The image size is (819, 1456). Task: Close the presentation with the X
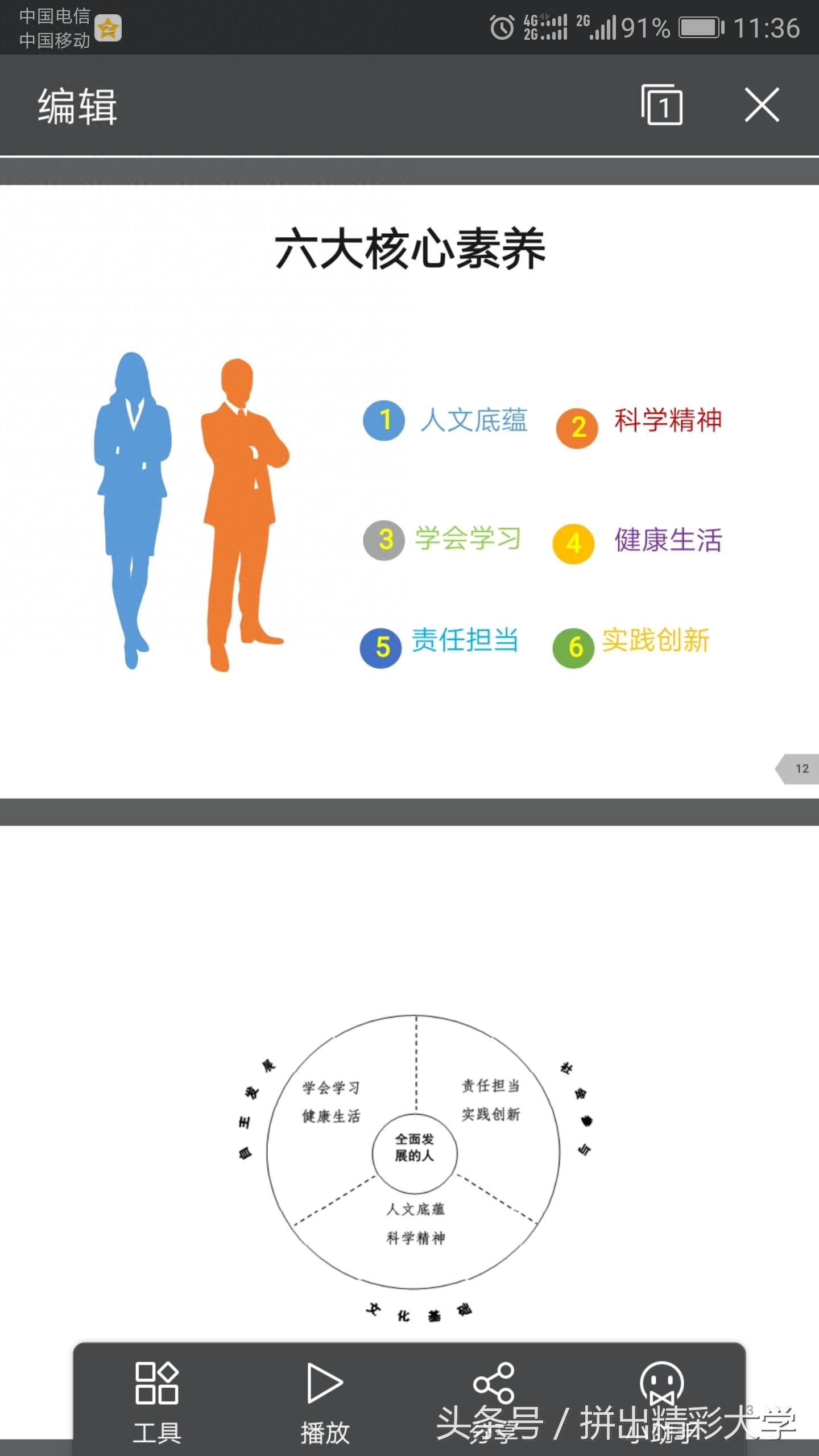tap(762, 105)
